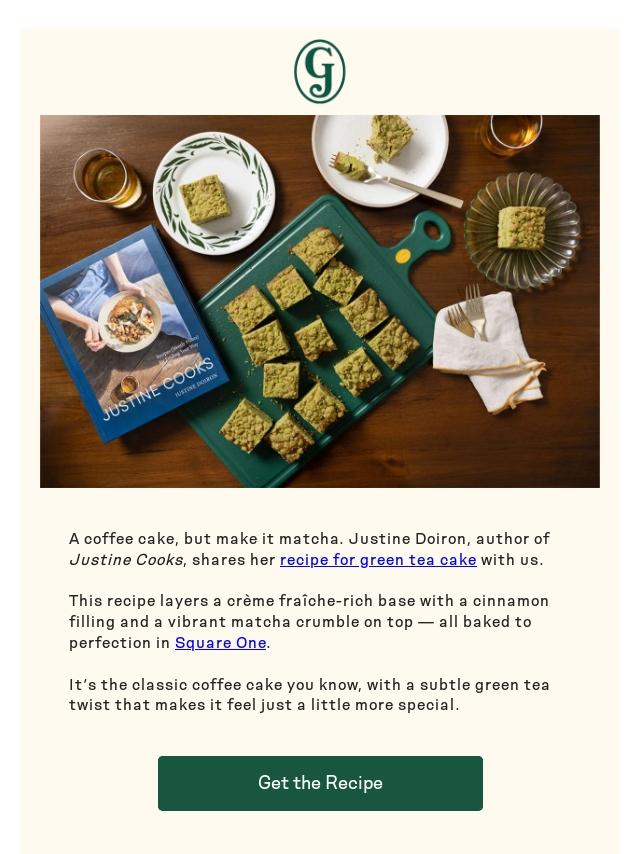Follow the Square One link

pos(220,643)
